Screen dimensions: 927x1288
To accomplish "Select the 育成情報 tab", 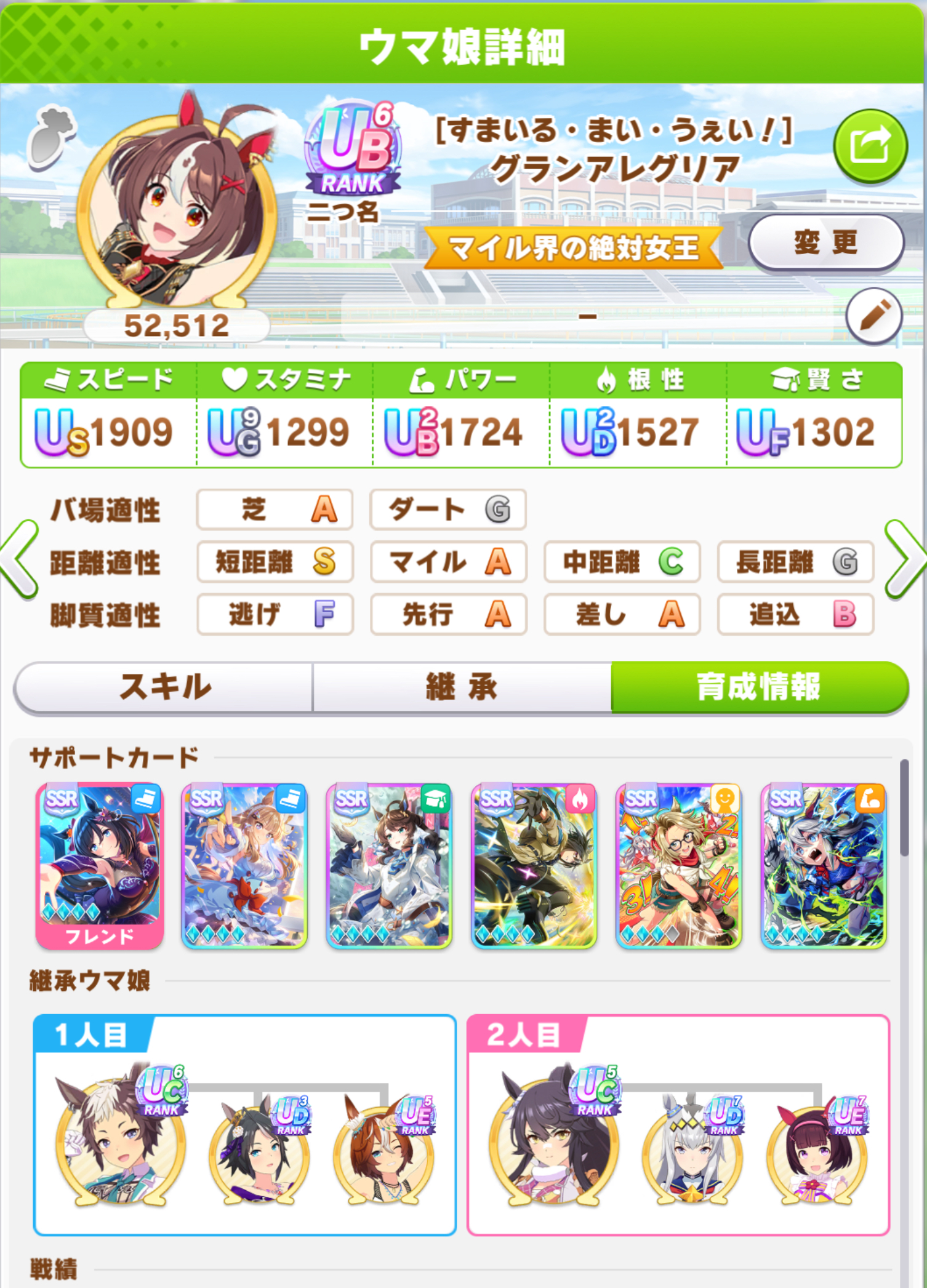I will click(x=759, y=687).
